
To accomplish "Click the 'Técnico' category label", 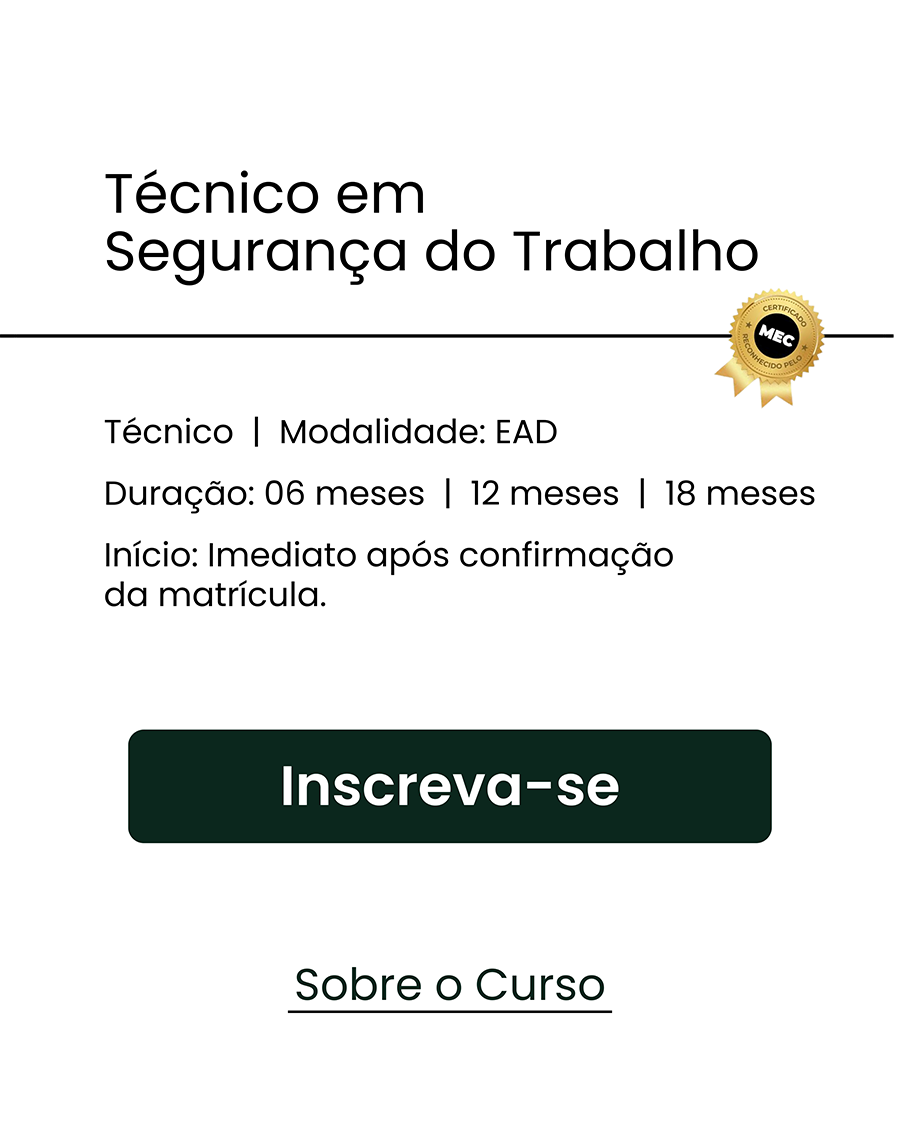I will [x=168, y=432].
